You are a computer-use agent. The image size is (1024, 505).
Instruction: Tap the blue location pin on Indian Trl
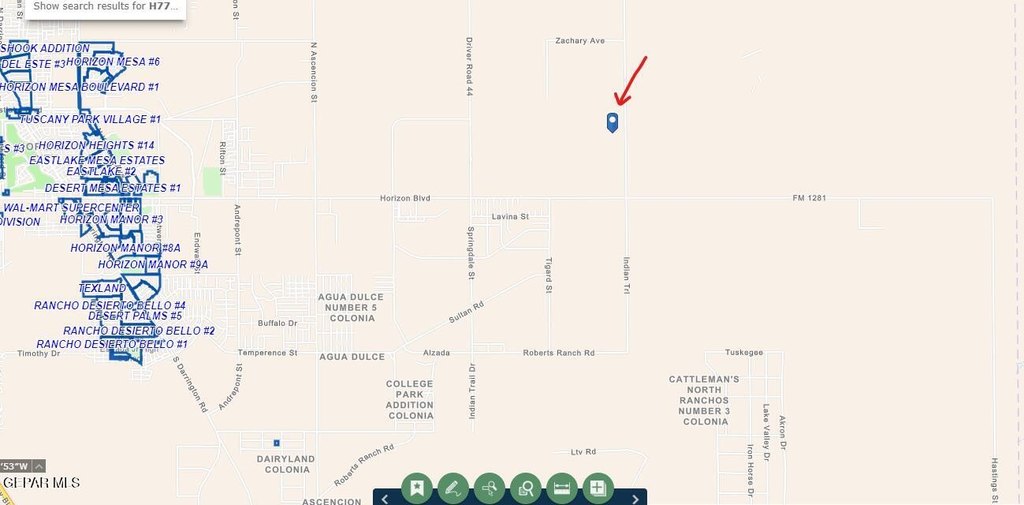tap(613, 122)
